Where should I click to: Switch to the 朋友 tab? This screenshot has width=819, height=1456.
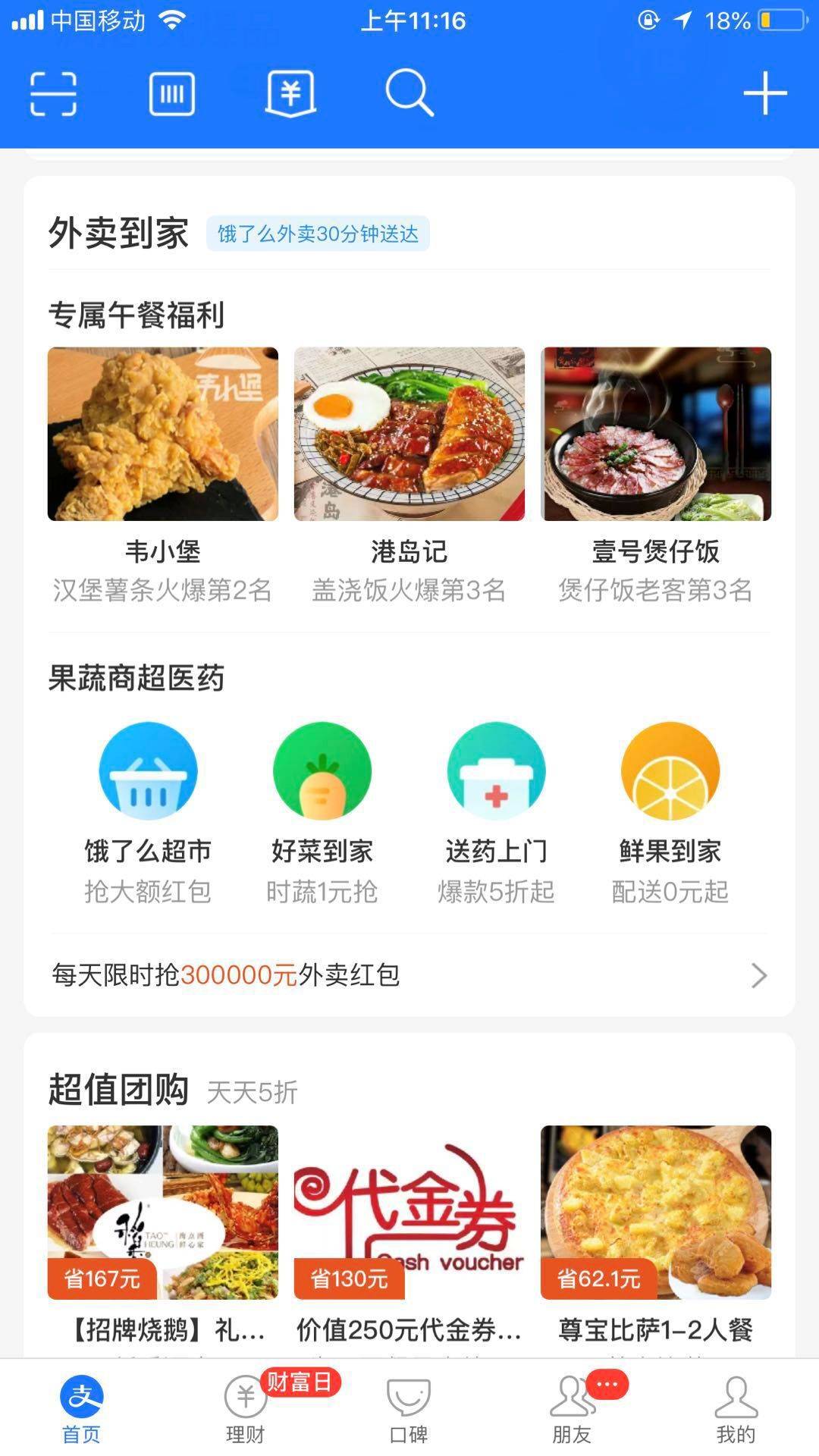[x=573, y=1410]
